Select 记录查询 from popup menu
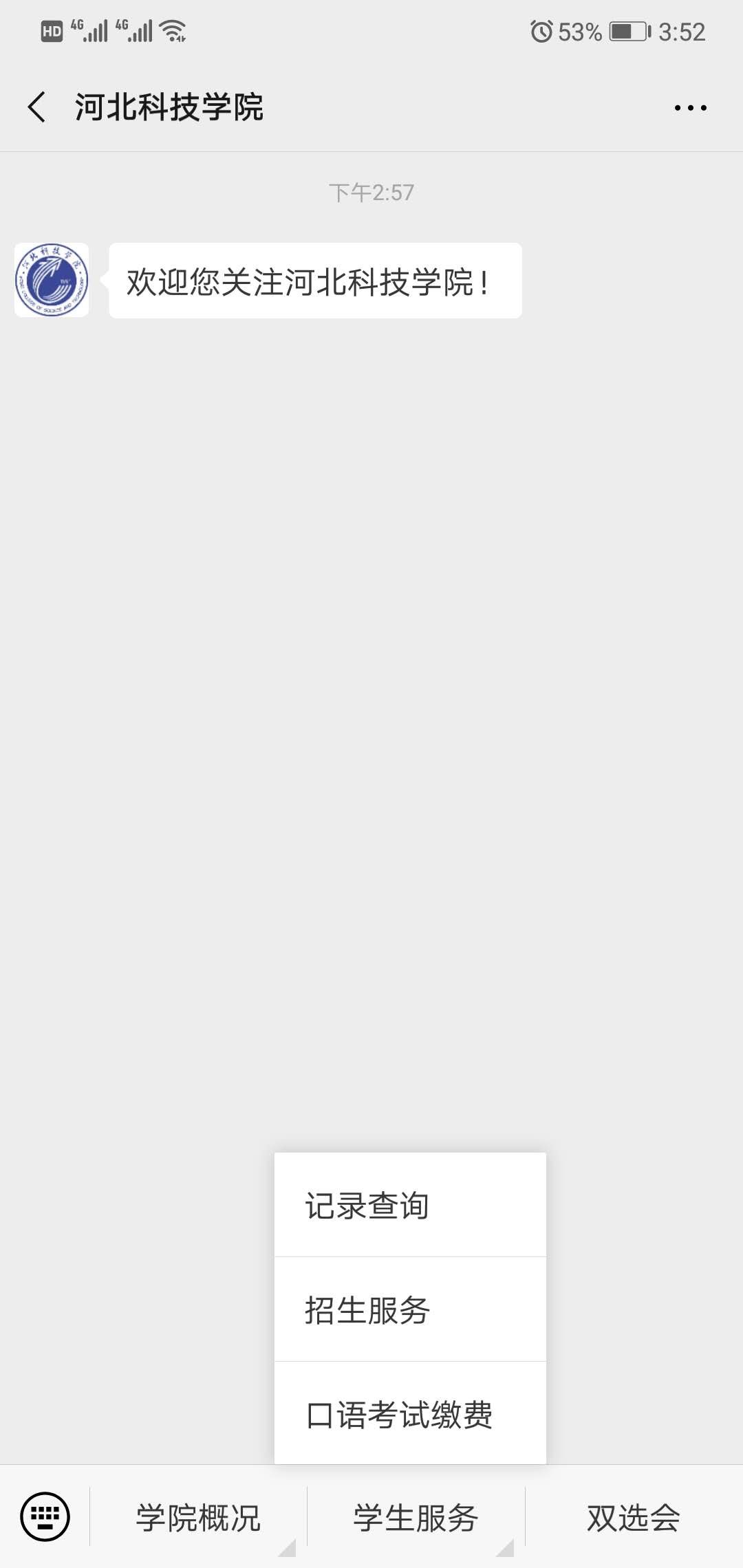Viewport: 743px width, 1568px height. coord(410,1206)
